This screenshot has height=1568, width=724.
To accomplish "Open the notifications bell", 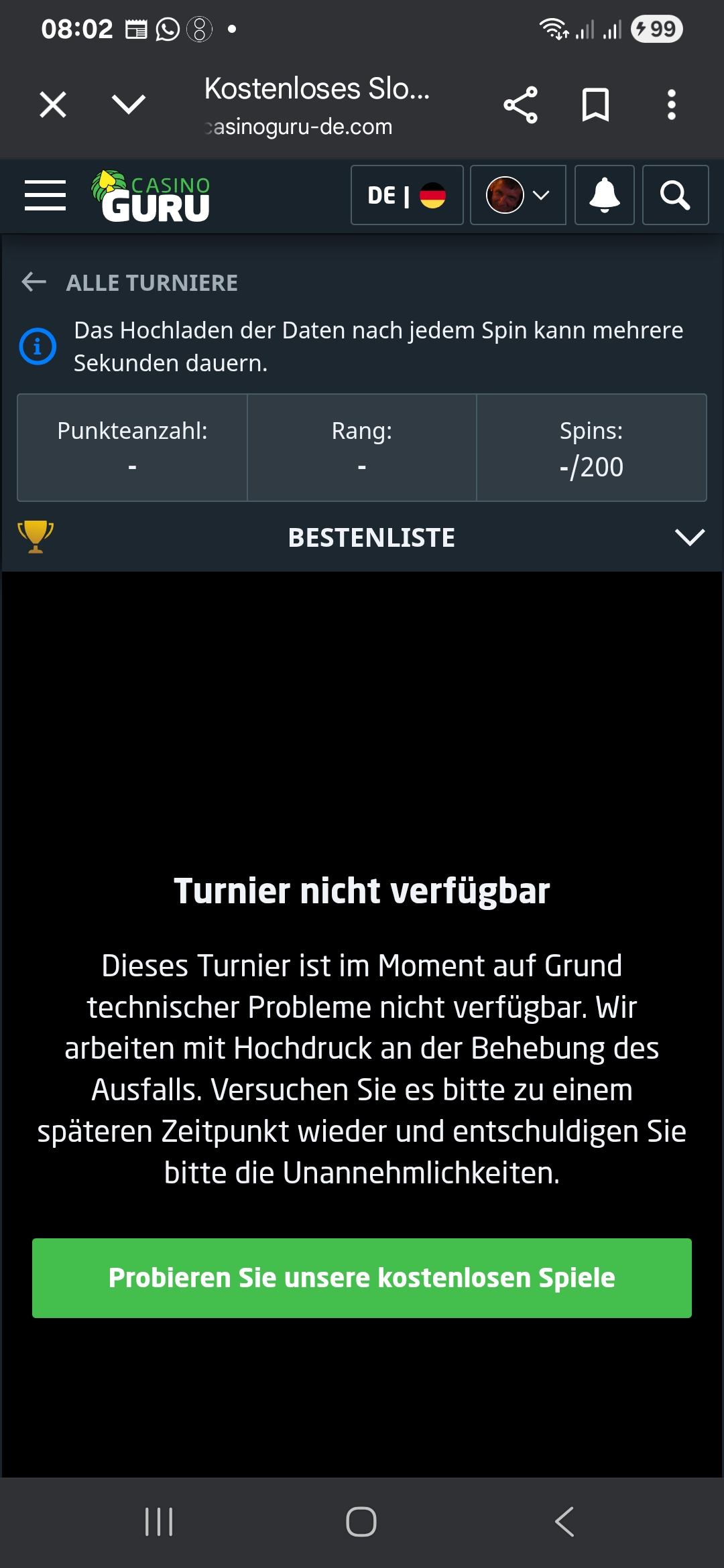I will pos(604,195).
